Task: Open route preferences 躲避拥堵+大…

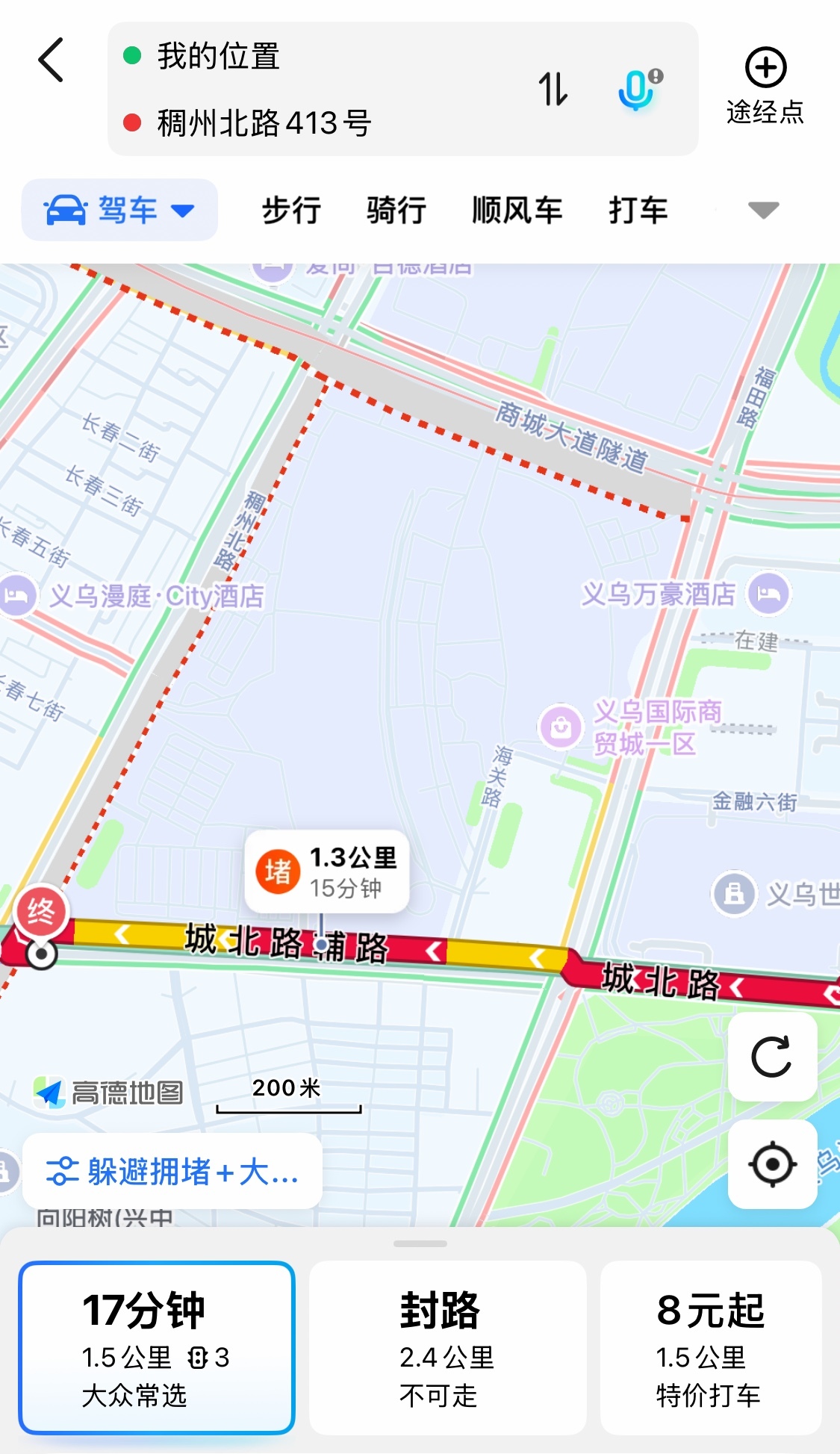Action: (x=172, y=1171)
